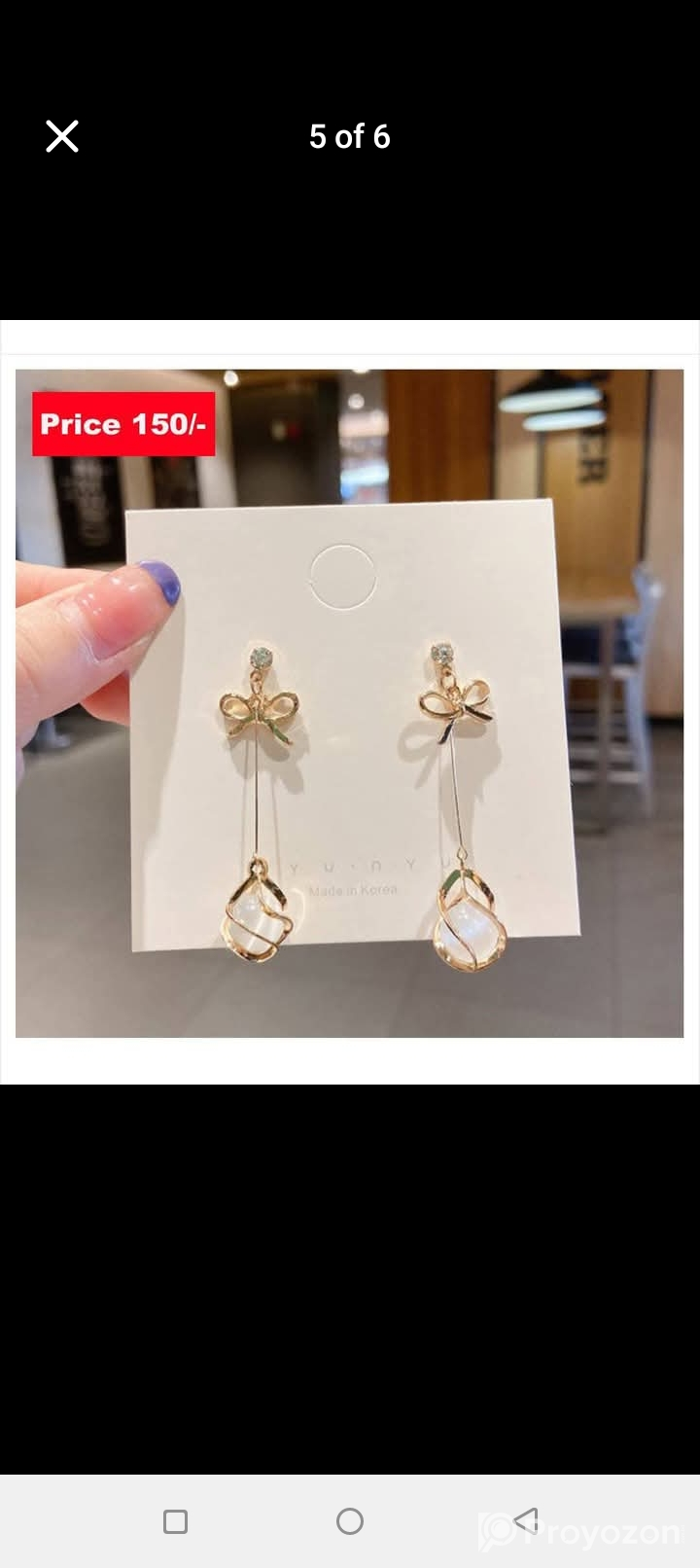This screenshot has width=700, height=1568.
Task: Tap the Android Back navigation icon
Action: tap(525, 1520)
